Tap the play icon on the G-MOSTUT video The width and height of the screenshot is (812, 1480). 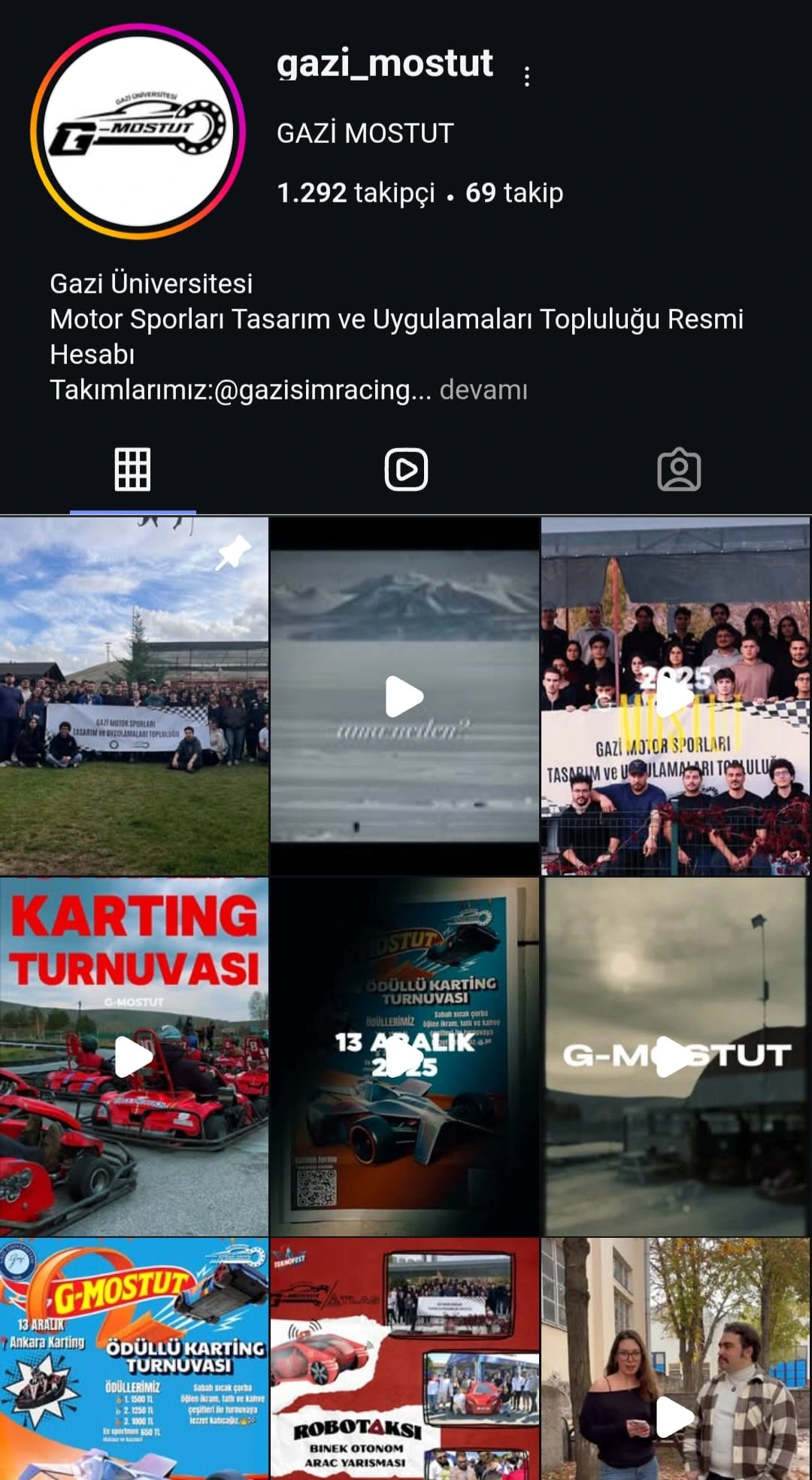point(675,1057)
